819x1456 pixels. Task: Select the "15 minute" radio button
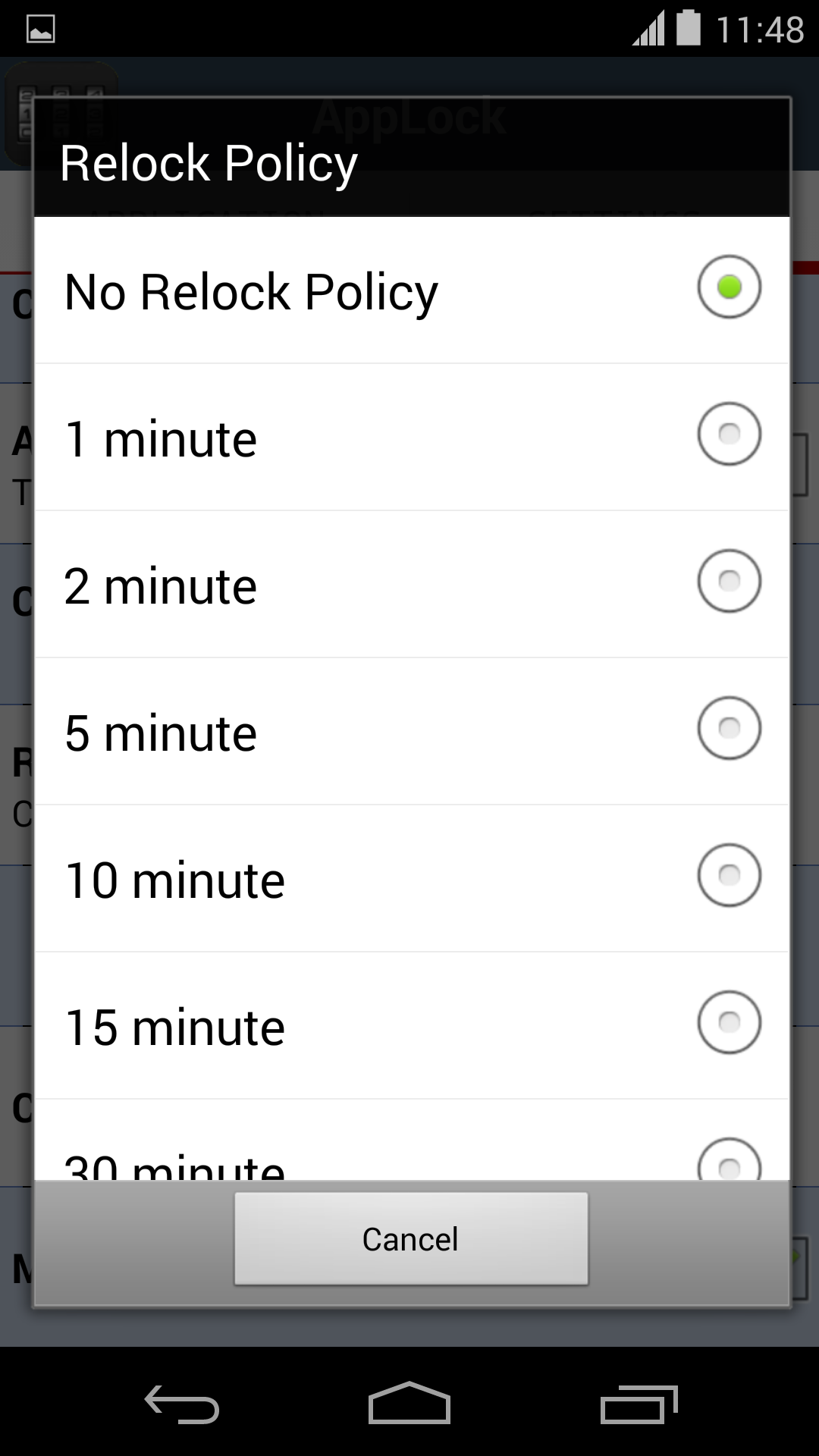pyautogui.click(x=728, y=1022)
